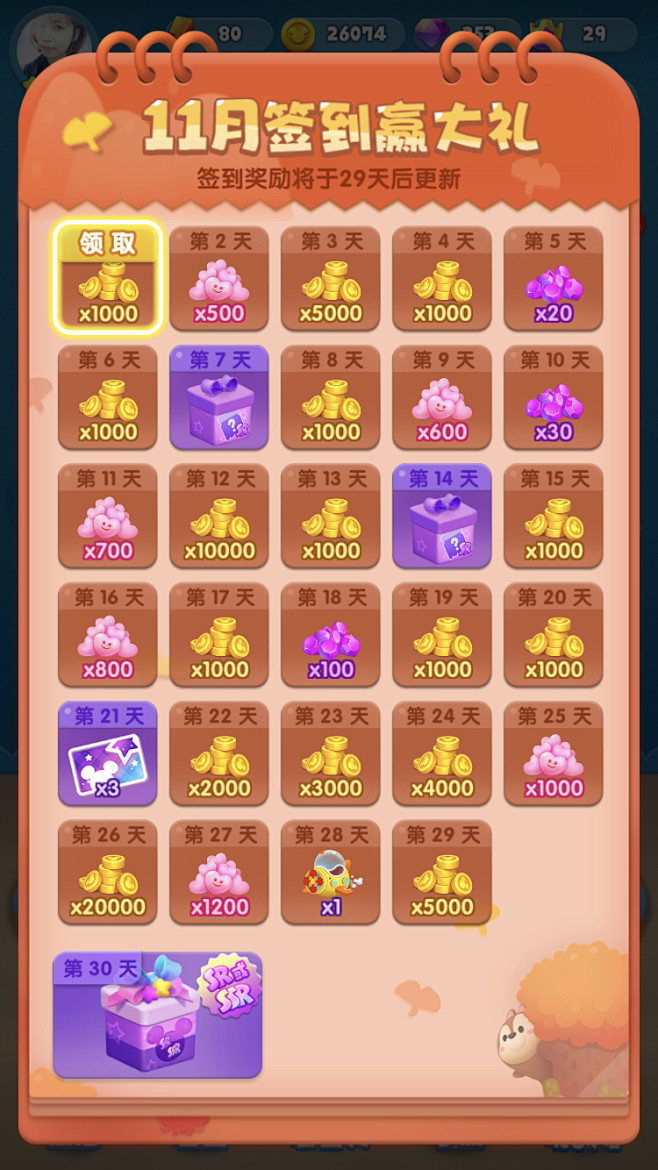Select the day 25 hearts x1000 tile
Screen dimensions: 658x1170
pos(554,754)
